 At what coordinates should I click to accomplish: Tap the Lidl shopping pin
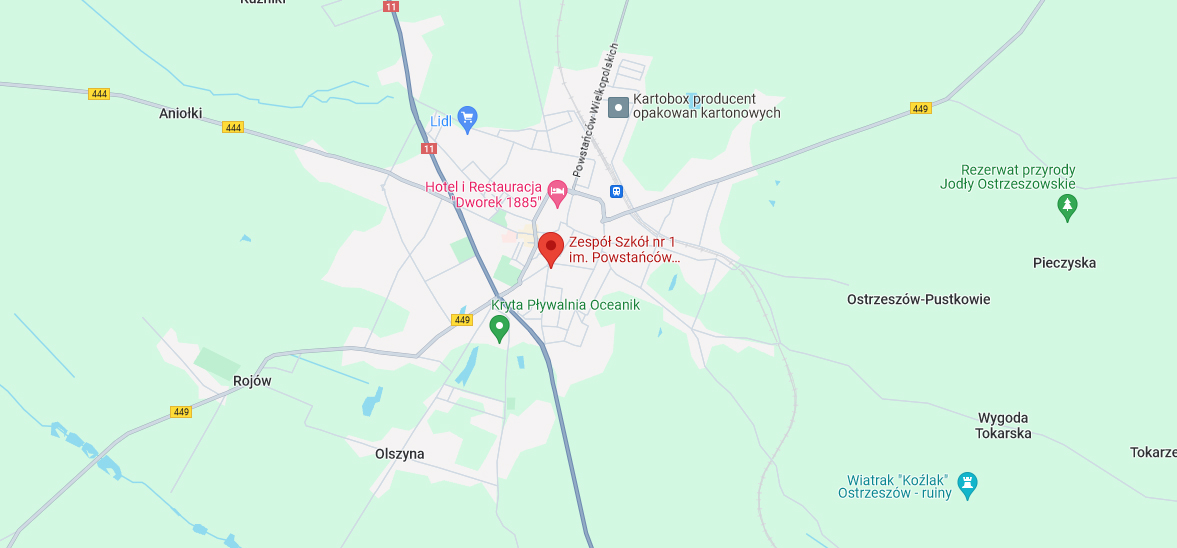[x=467, y=119]
